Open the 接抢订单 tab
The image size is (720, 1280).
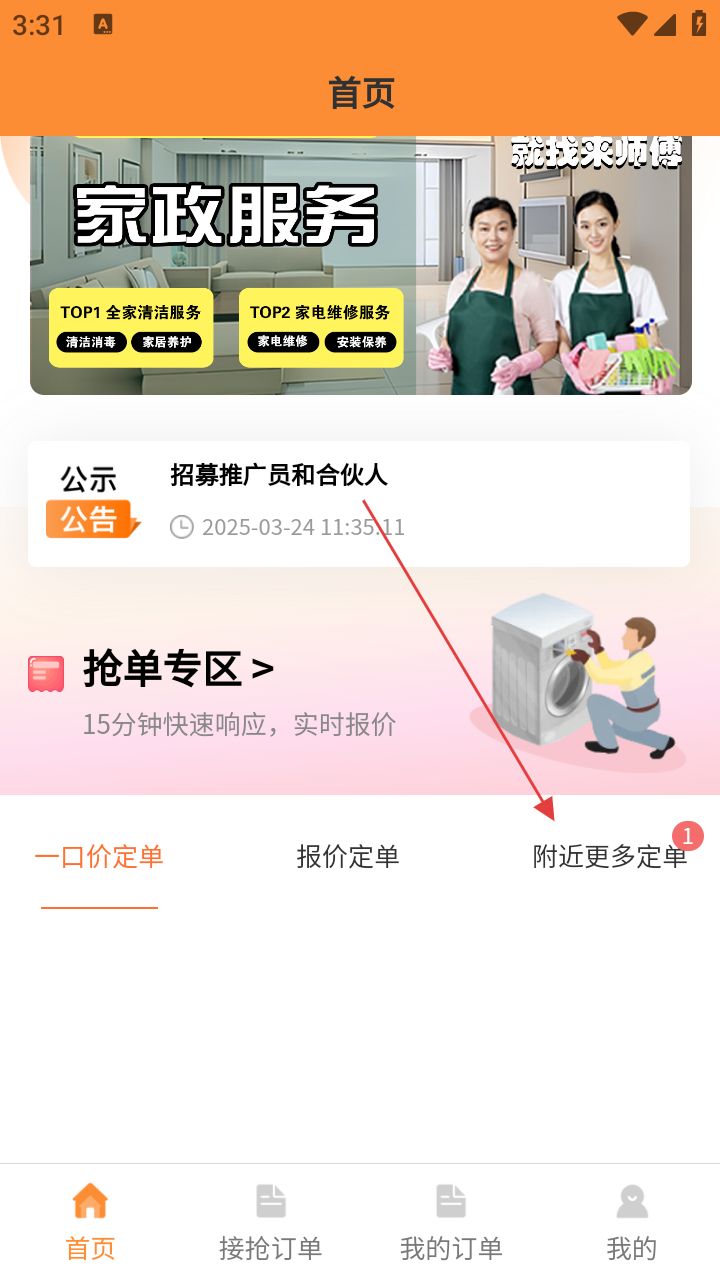270,1222
